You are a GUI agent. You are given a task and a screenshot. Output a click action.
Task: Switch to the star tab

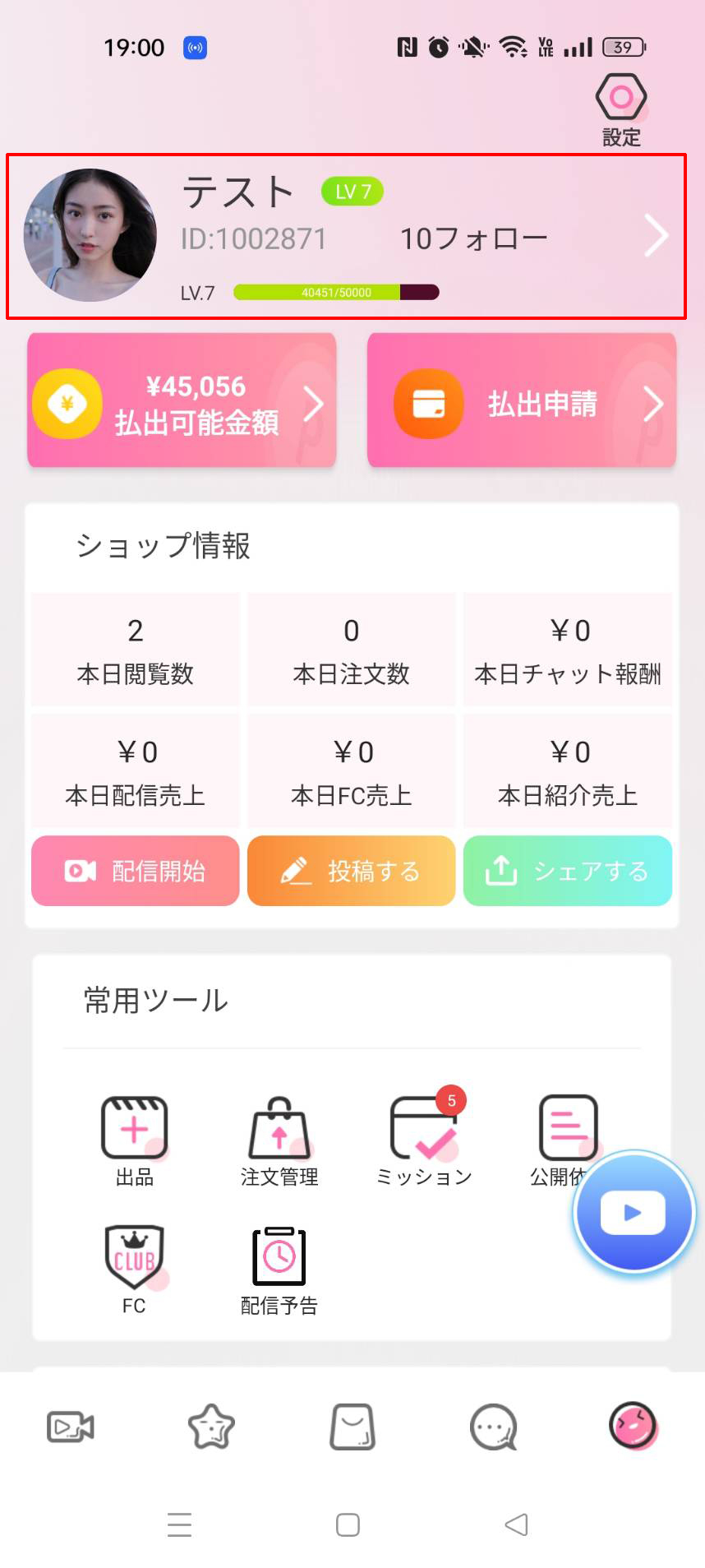[x=211, y=1427]
